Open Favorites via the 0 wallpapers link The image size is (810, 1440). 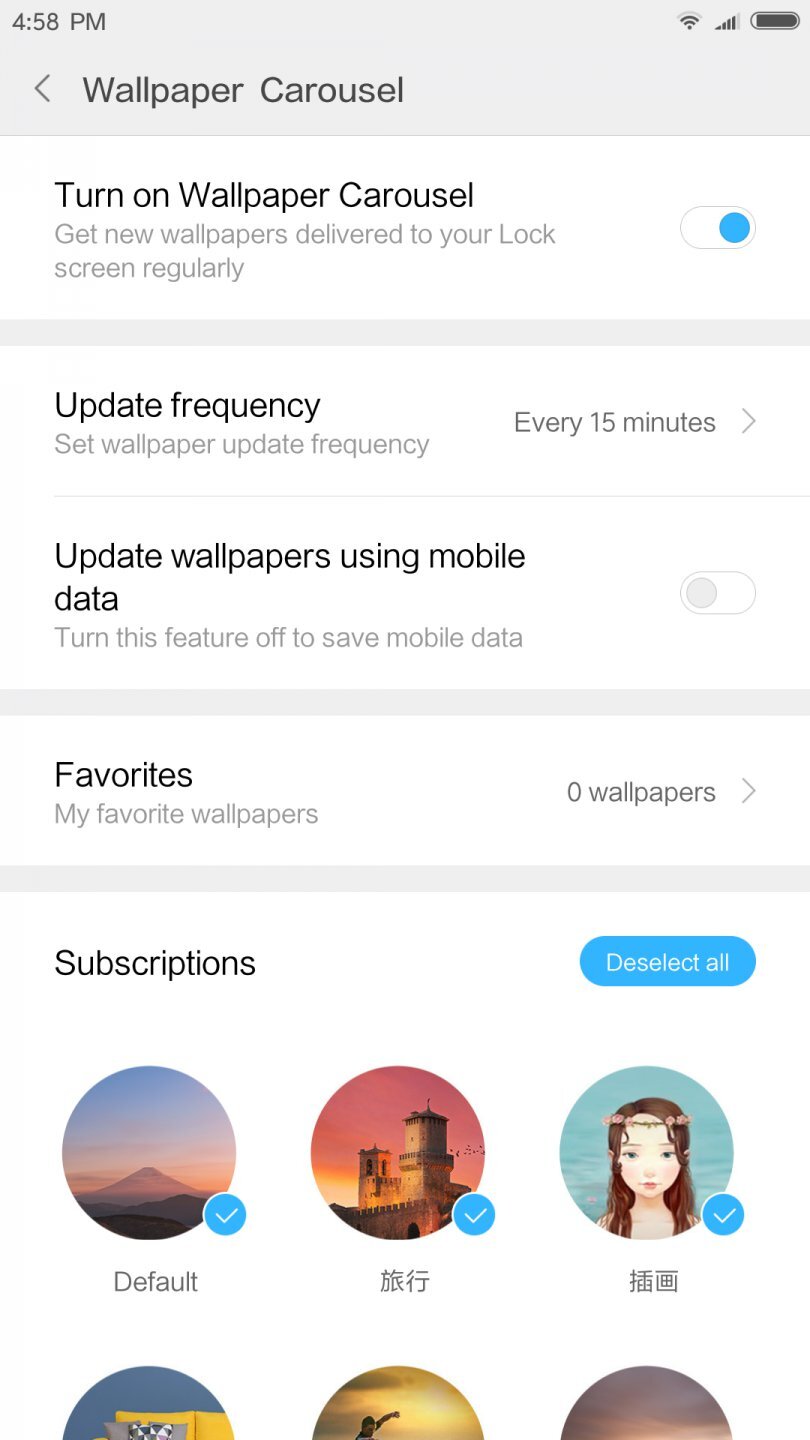click(641, 791)
